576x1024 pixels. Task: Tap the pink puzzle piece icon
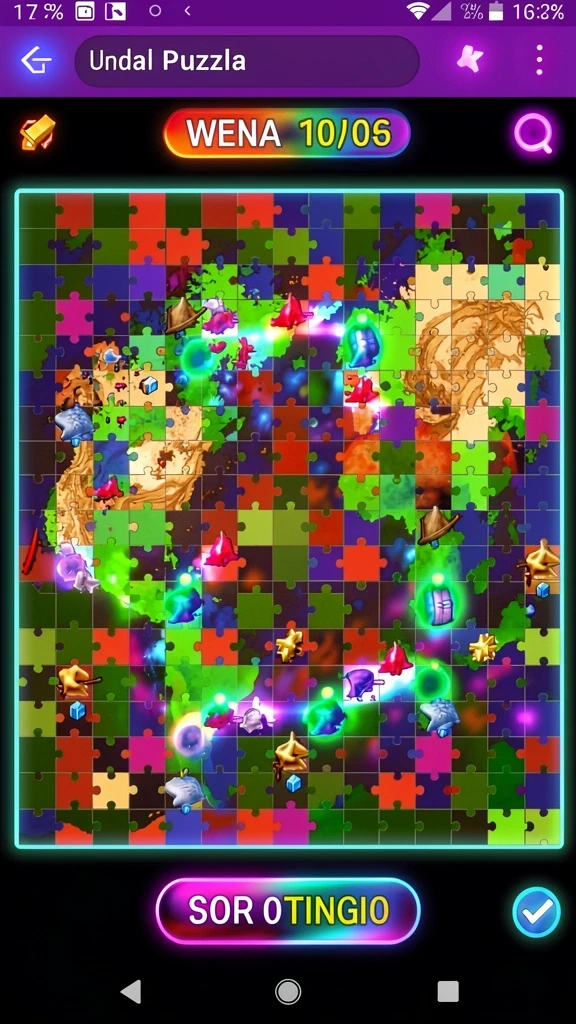pyautogui.click(x=470, y=60)
